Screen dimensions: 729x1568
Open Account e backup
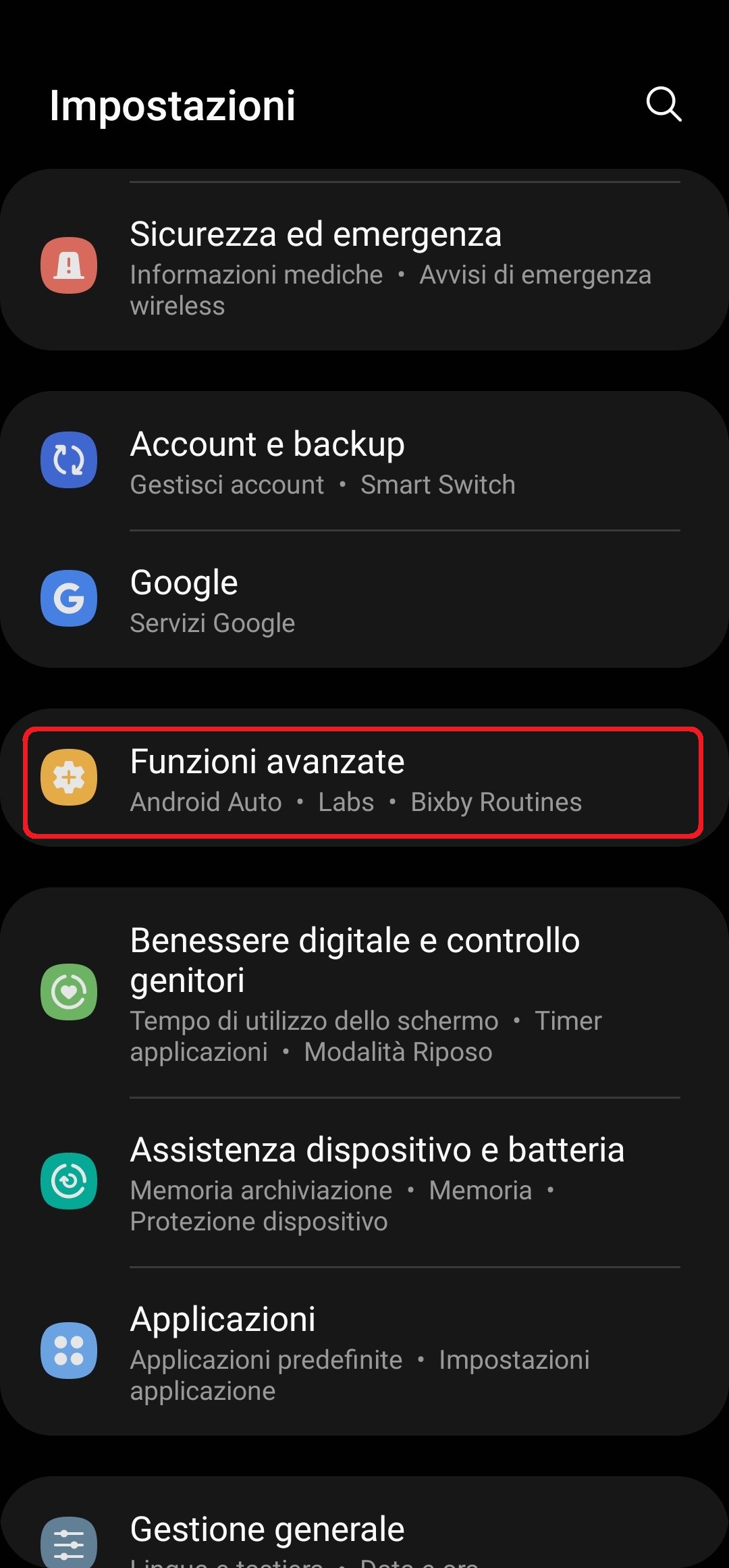(x=364, y=461)
